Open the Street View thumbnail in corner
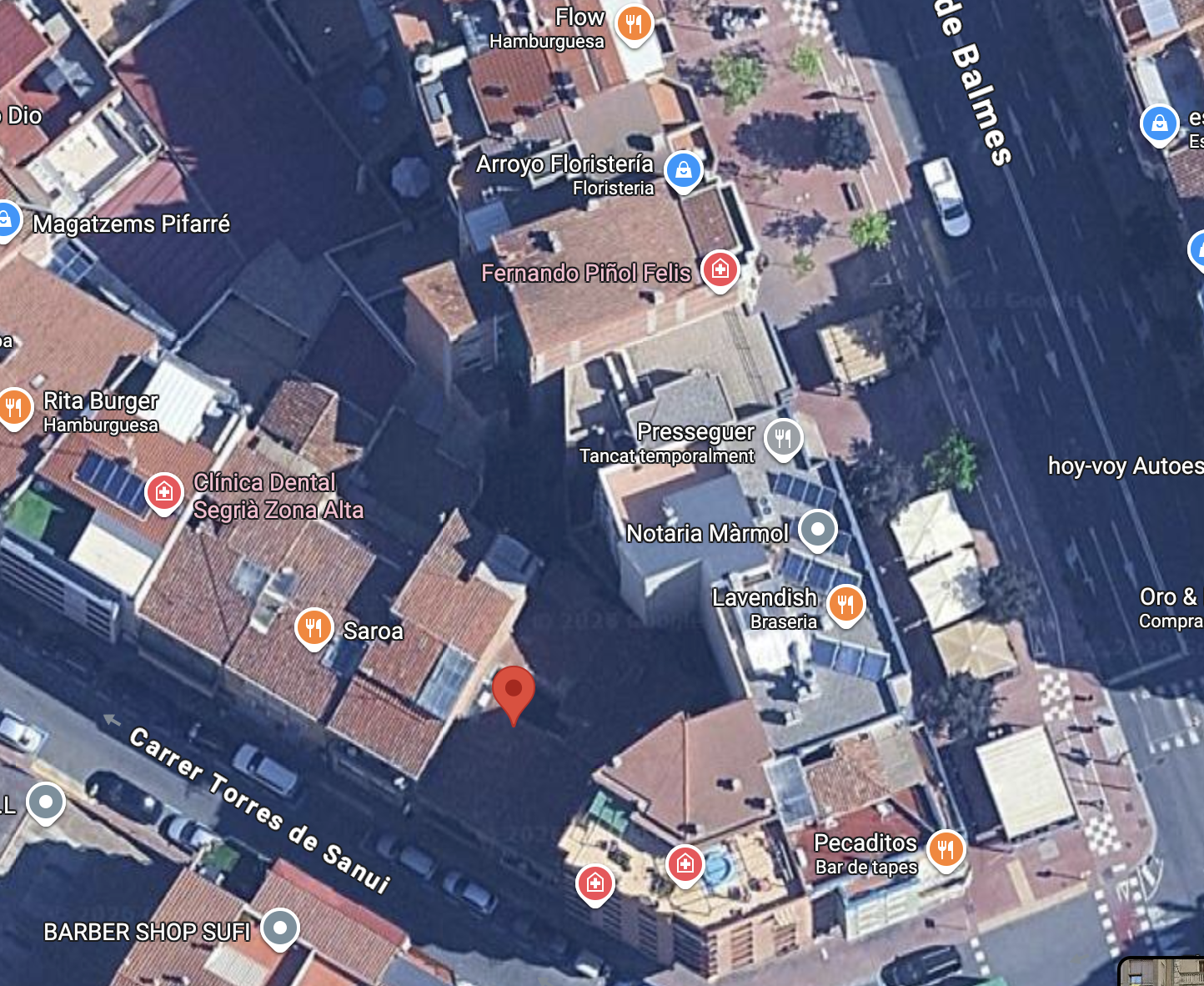This screenshot has height=986, width=1204. [x=1161, y=972]
